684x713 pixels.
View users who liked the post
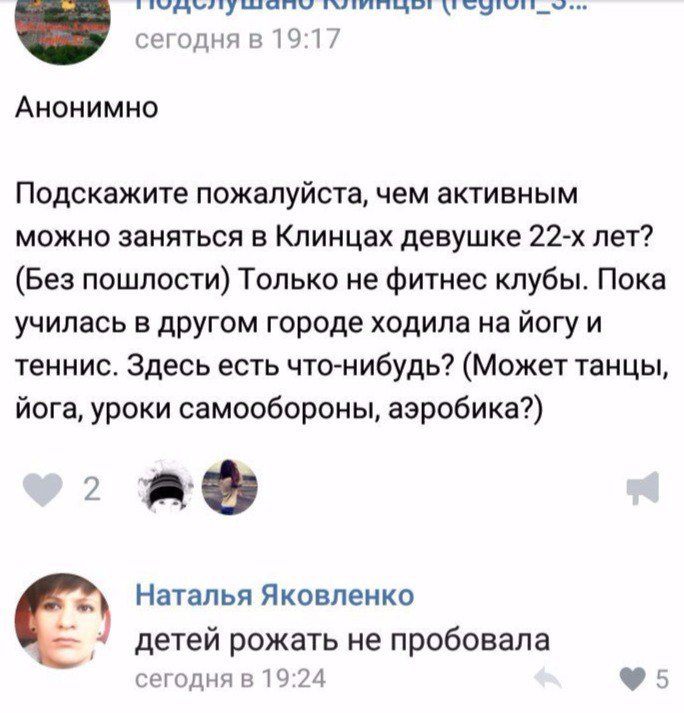point(200,488)
